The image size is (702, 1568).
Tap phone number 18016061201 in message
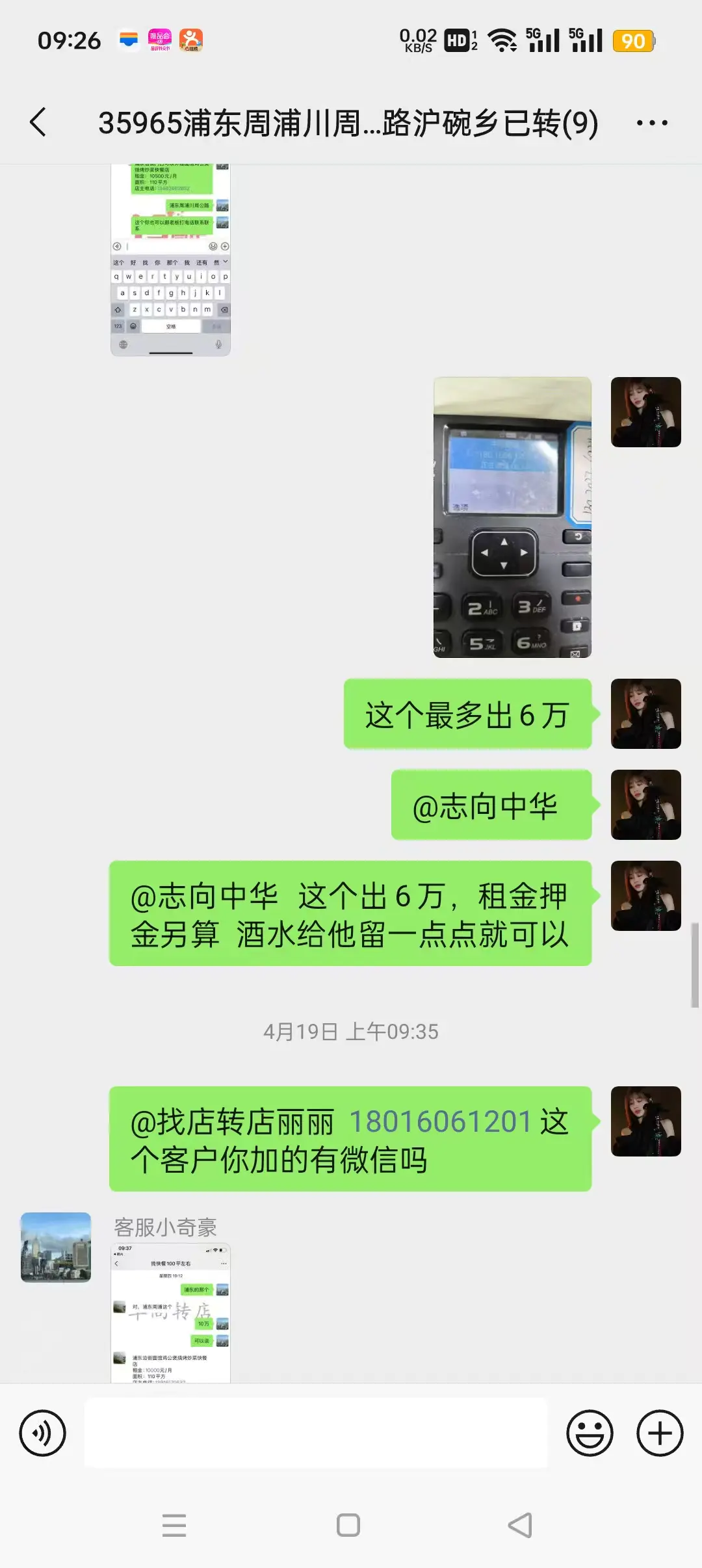point(441,1122)
